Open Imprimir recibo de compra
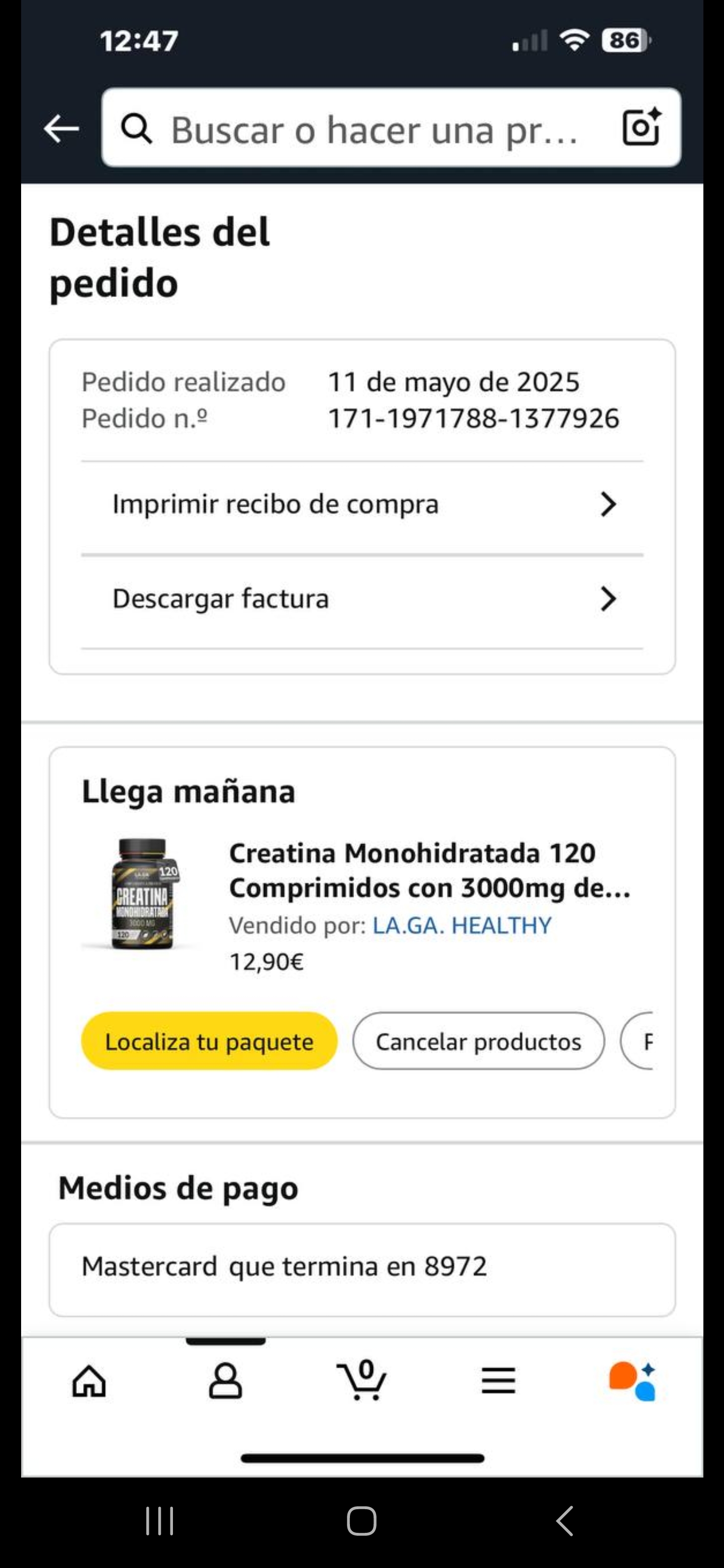Viewport: 724px width, 1568px height. [363, 505]
